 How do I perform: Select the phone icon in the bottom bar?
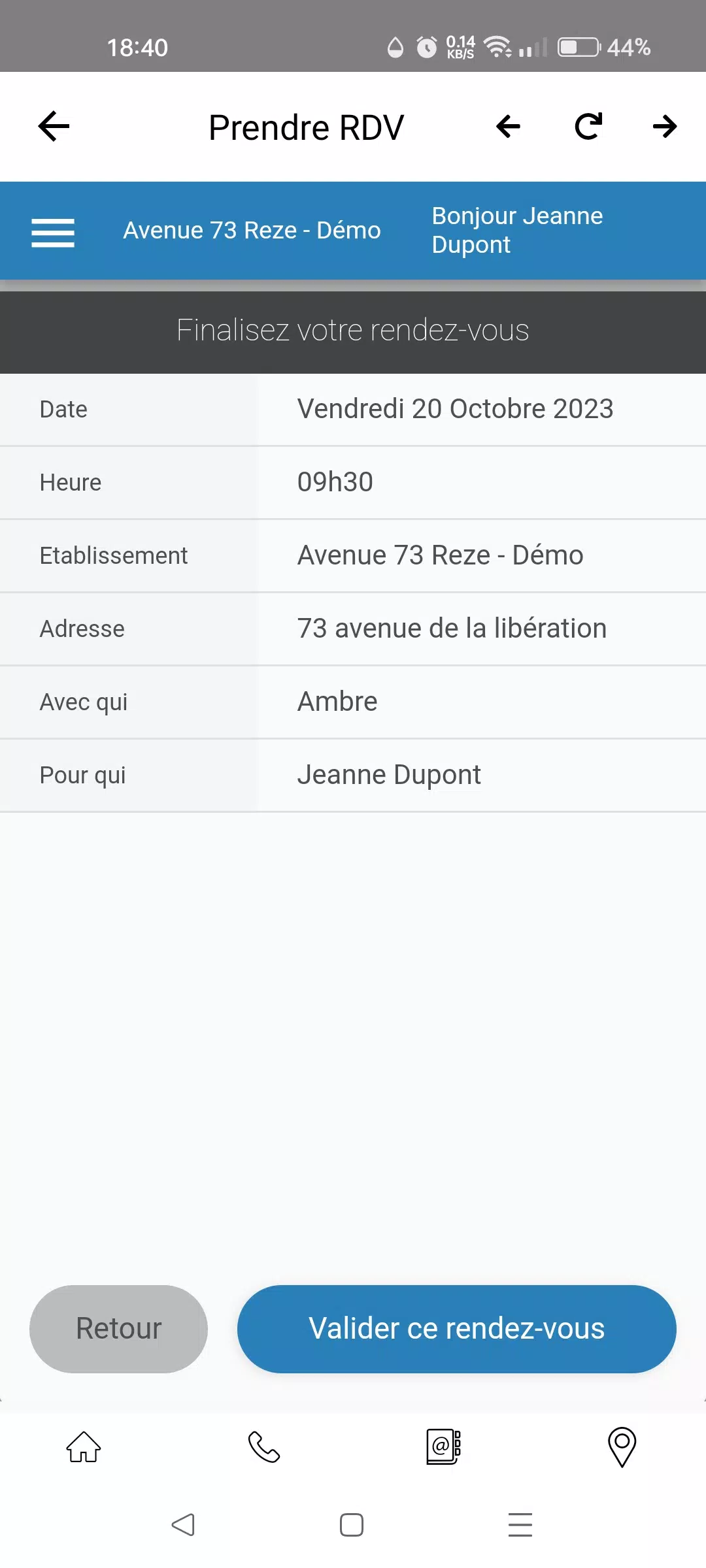tap(263, 1448)
